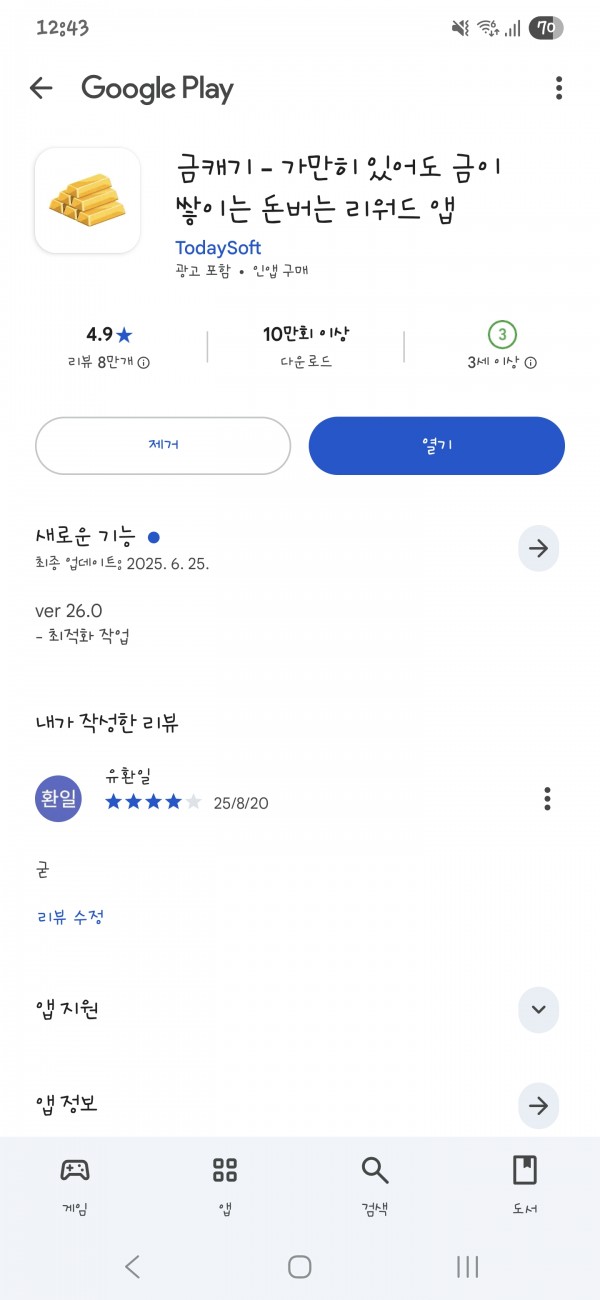
Task: Open the options menu for my review
Action: [547, 799]
